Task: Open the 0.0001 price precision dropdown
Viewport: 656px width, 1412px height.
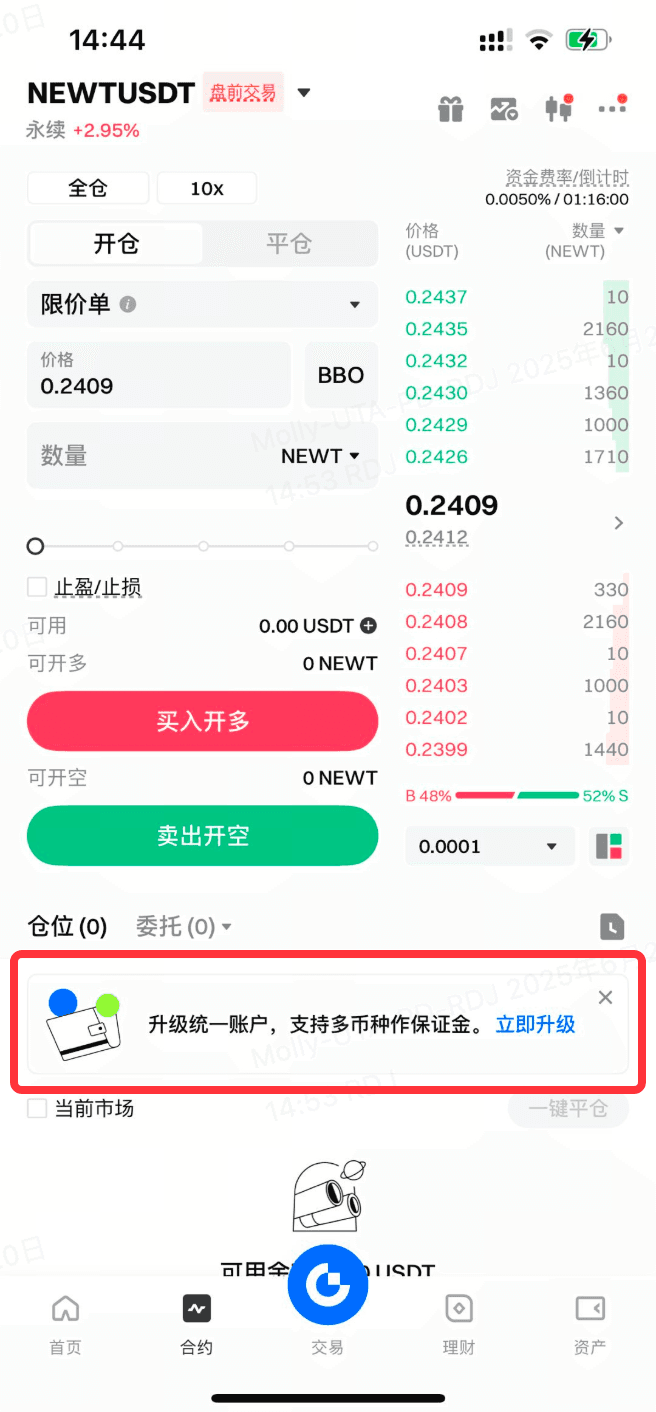Action: pyautogui.click(x=490, y=846)
